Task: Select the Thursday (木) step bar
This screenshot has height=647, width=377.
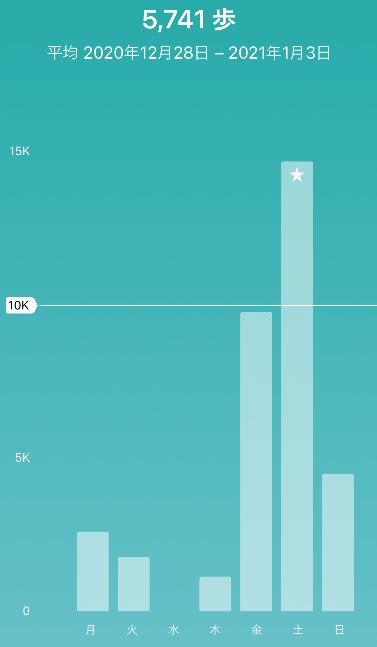Action: (215, 594)
